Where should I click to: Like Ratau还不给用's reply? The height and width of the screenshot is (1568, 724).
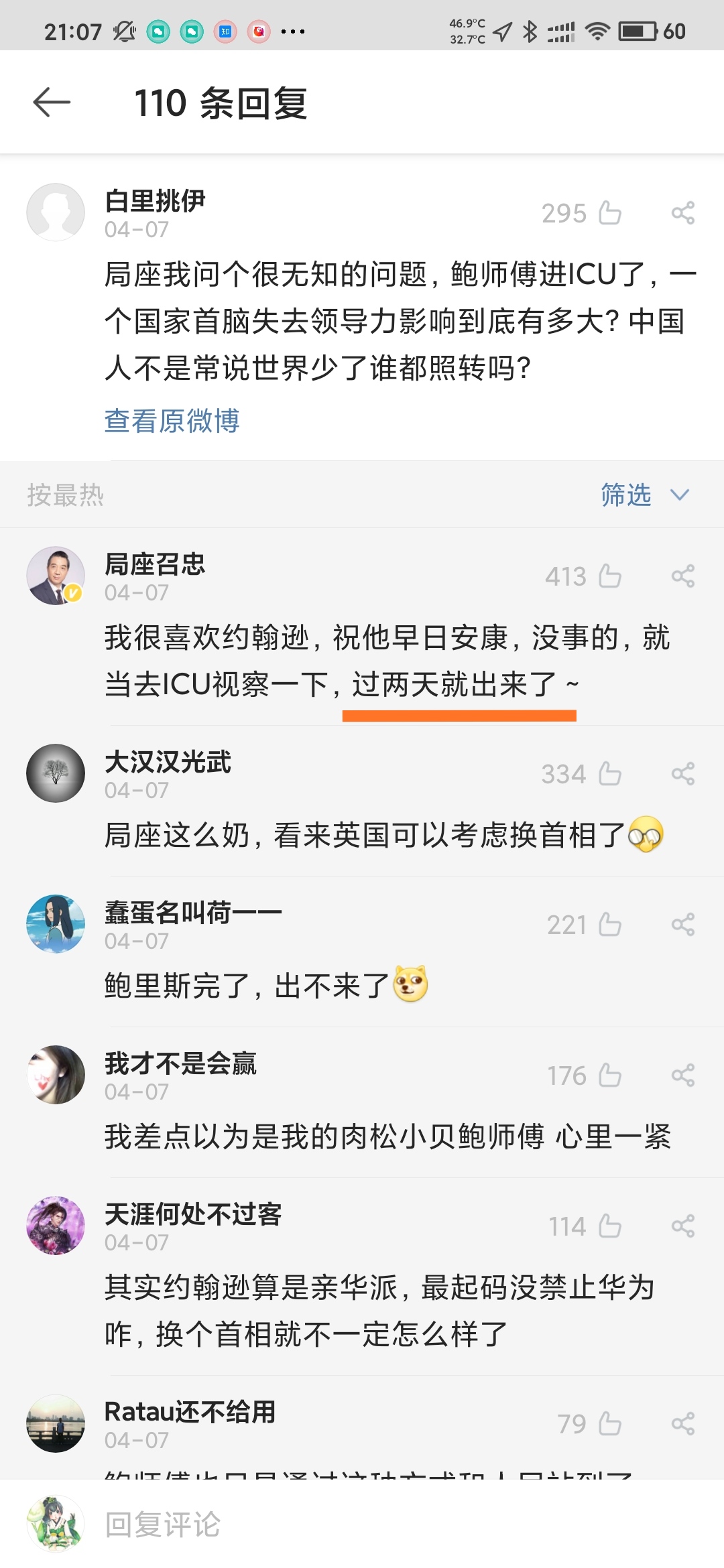point(609,1424)
